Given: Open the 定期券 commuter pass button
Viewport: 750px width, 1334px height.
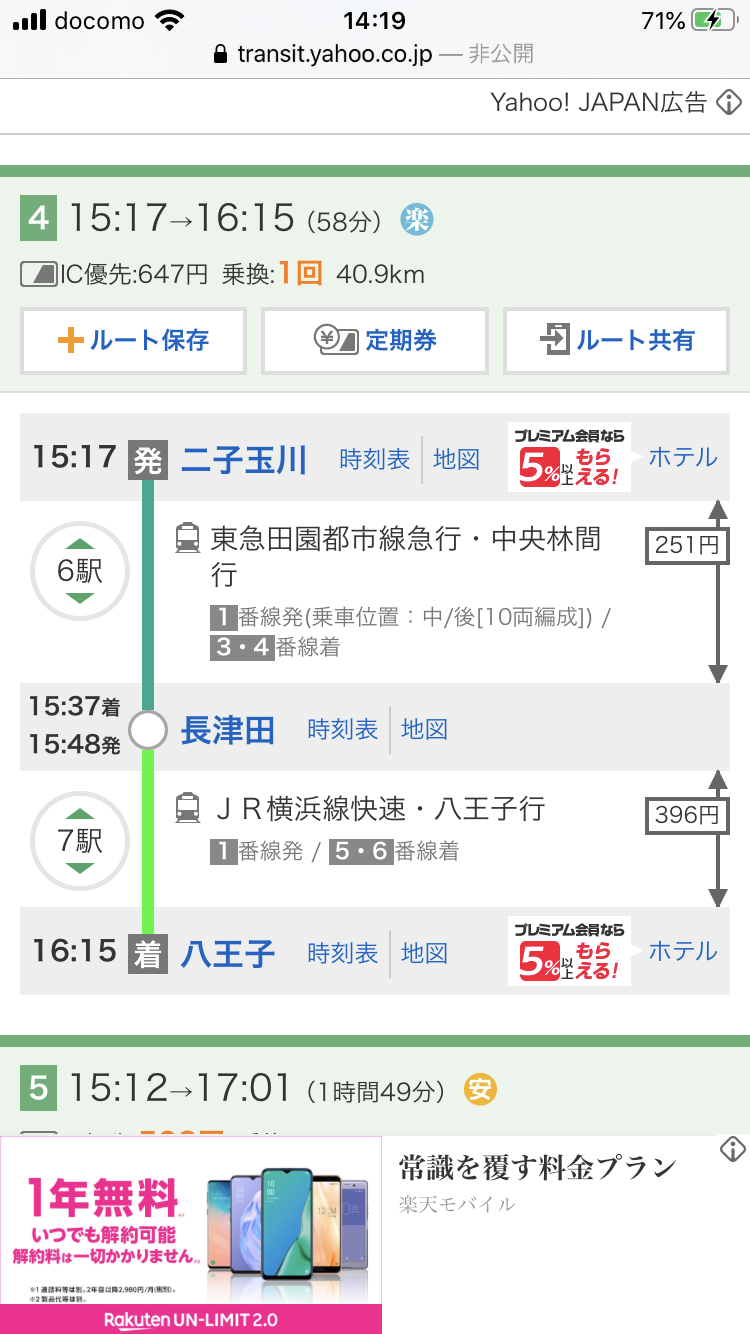Looking at the screenshot, I should (x=375, y=340).
